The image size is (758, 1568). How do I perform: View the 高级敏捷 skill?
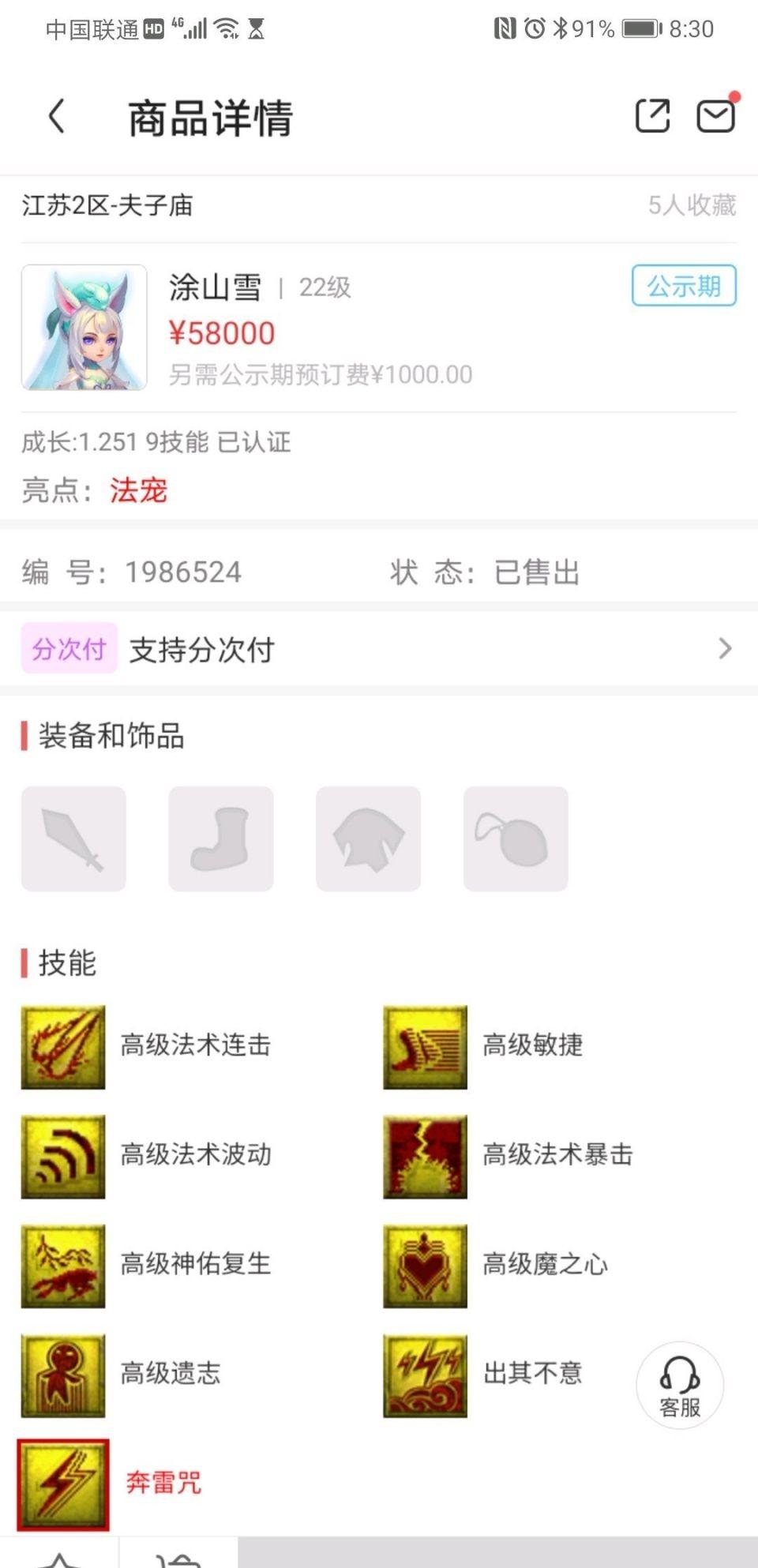pyautogui.click(x=425, y=1047)
